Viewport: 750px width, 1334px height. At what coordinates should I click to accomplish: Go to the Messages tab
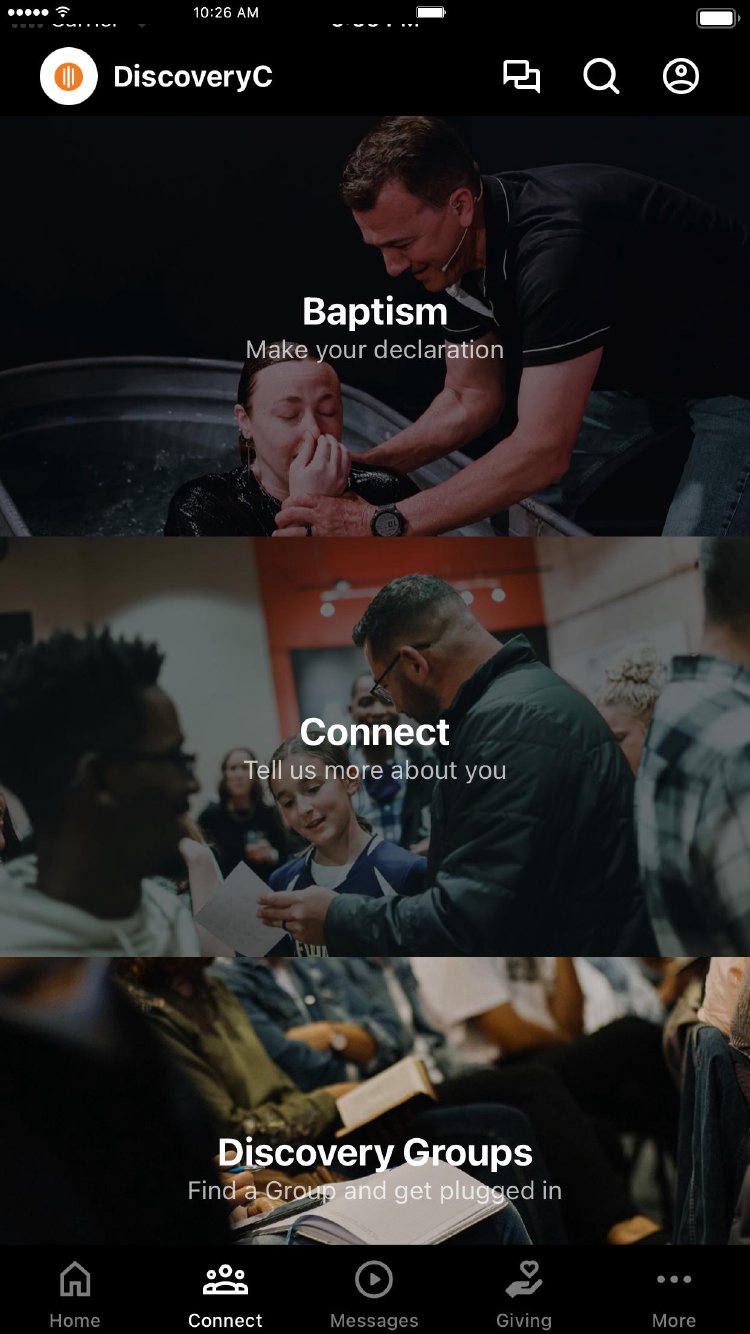[x=374, y=1294]
